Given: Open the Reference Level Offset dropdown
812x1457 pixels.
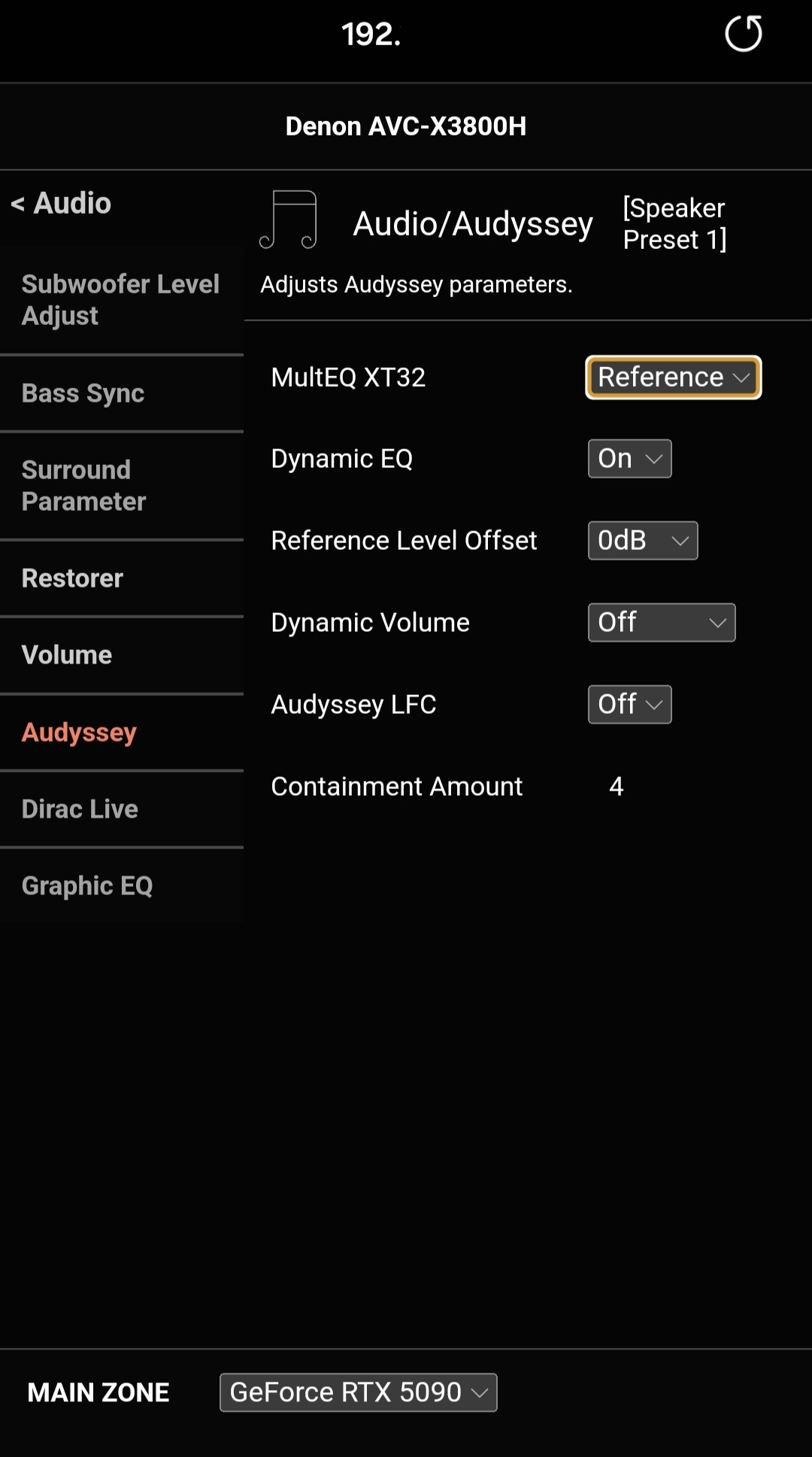Looking at the screenshot, I should coord(643,540).
